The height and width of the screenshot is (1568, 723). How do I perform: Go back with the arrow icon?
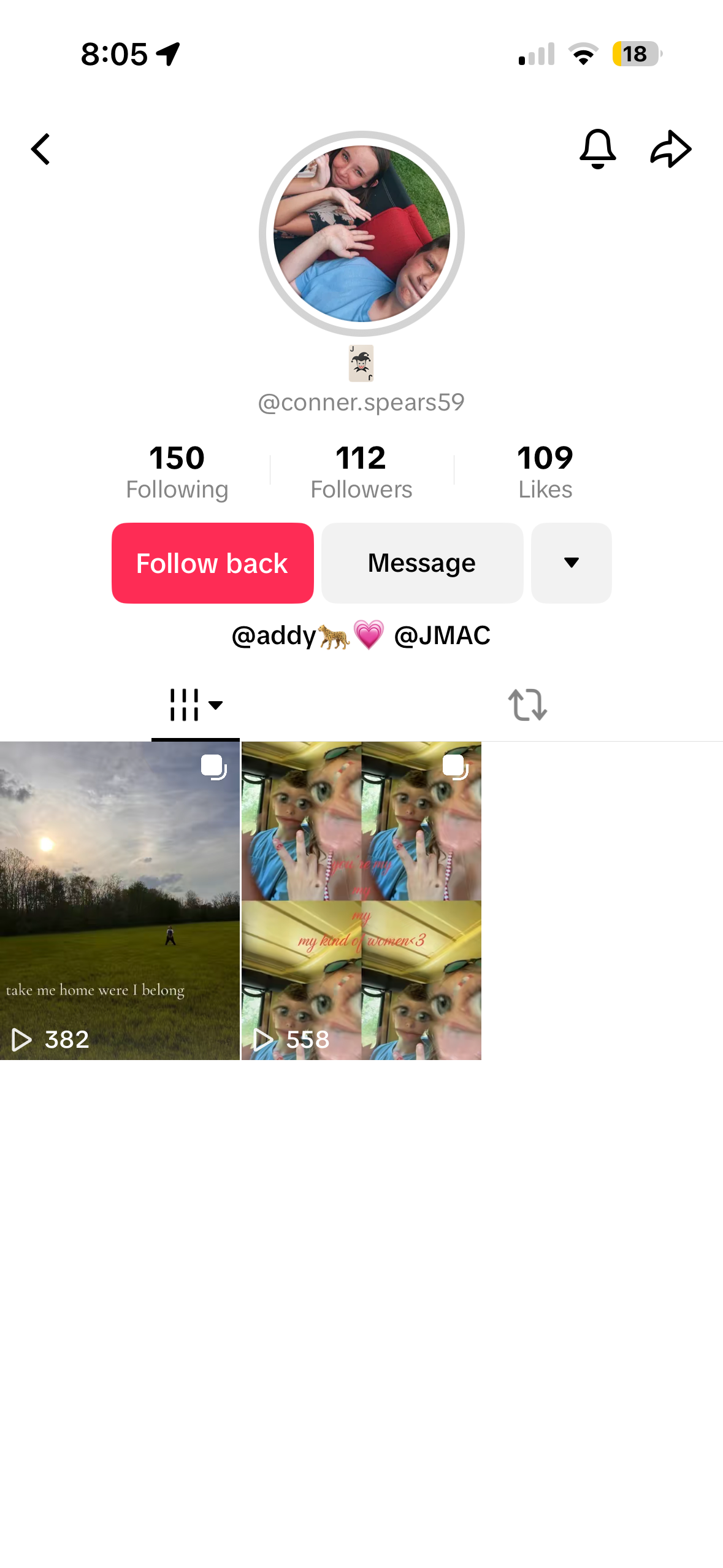tap(40, 149)
